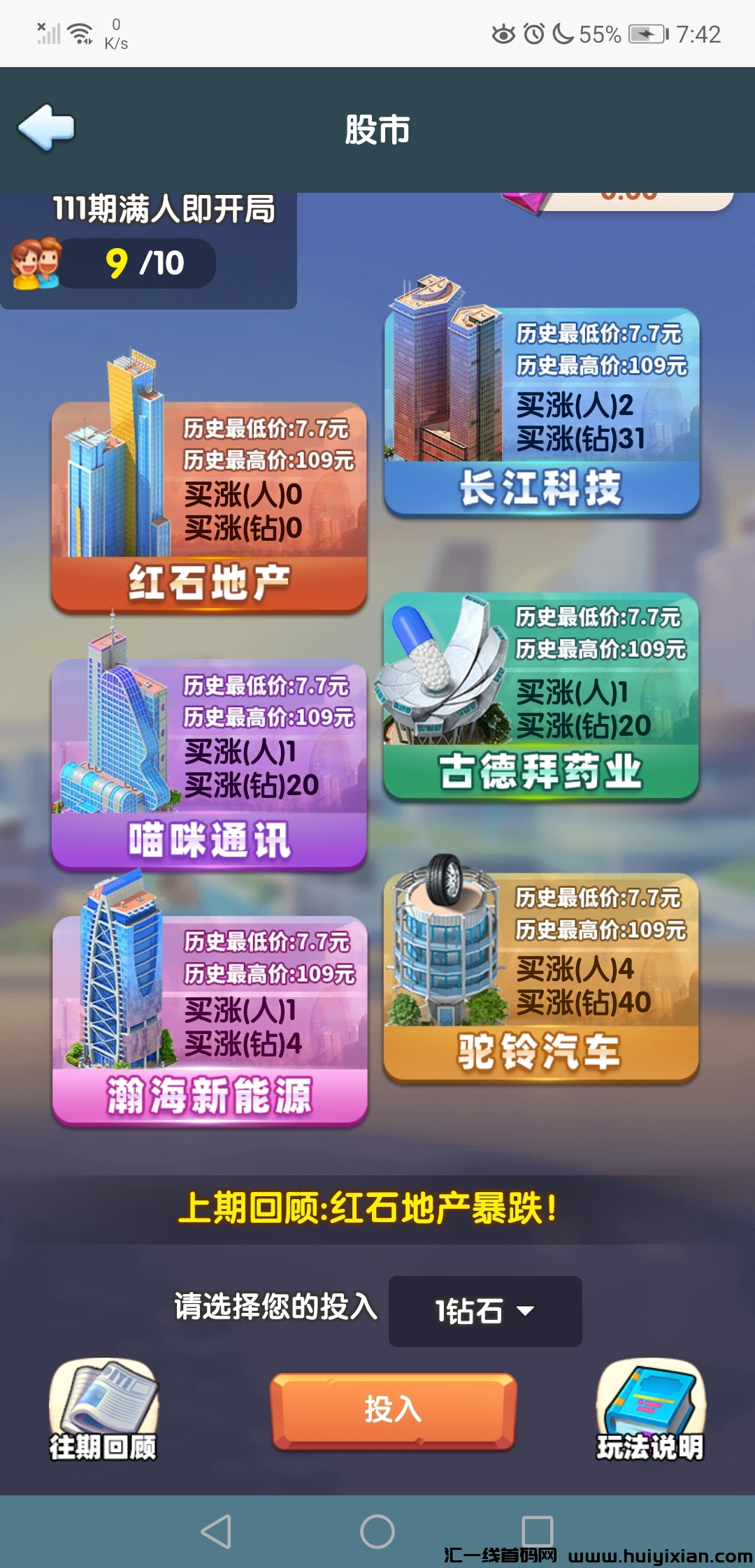This screenshot has height=1568, width=755.
Task: Tap the 111期满人即开局 banner
Action: [x=164, y=208]
